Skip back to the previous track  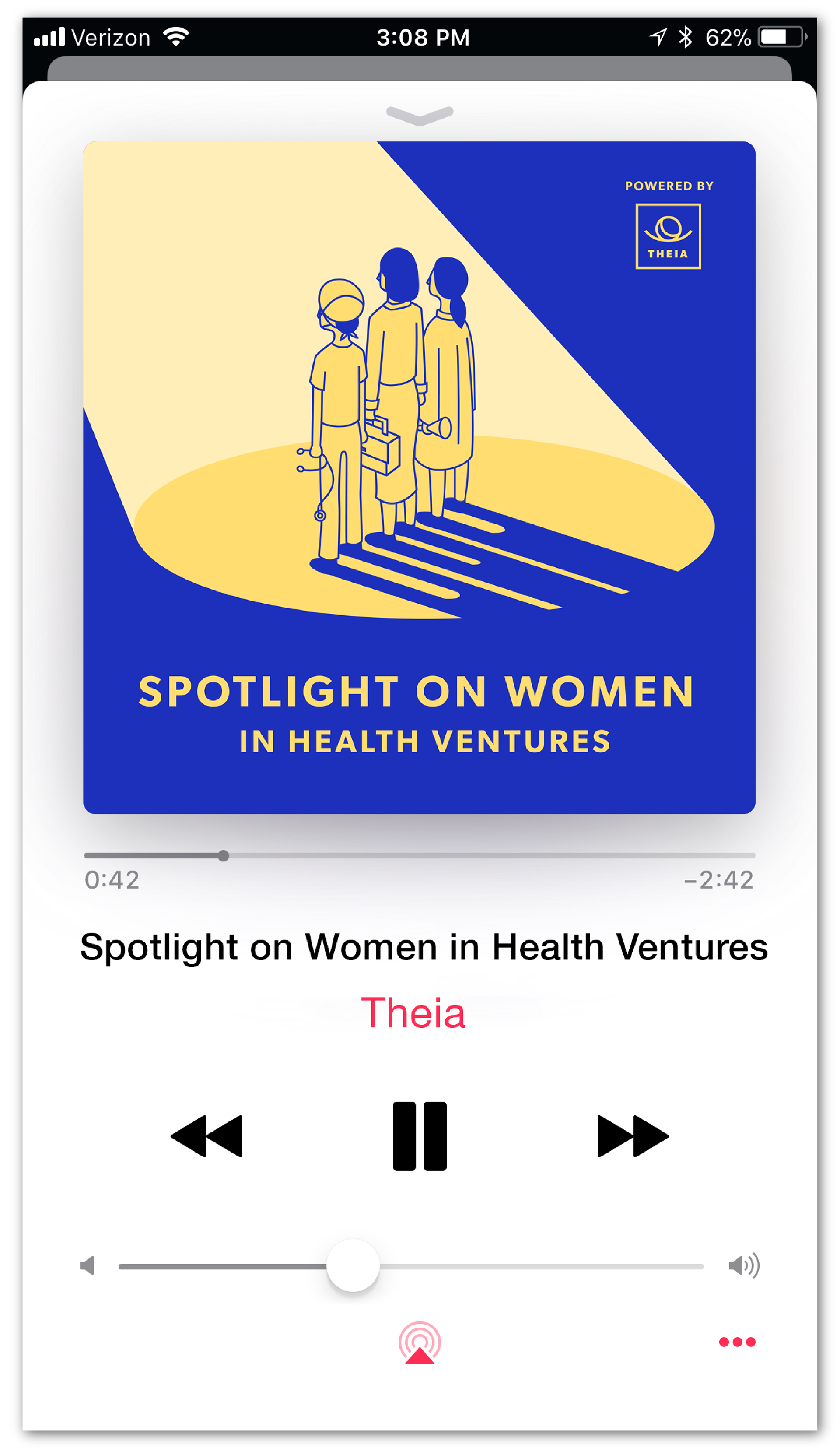tap(206, 1136)
